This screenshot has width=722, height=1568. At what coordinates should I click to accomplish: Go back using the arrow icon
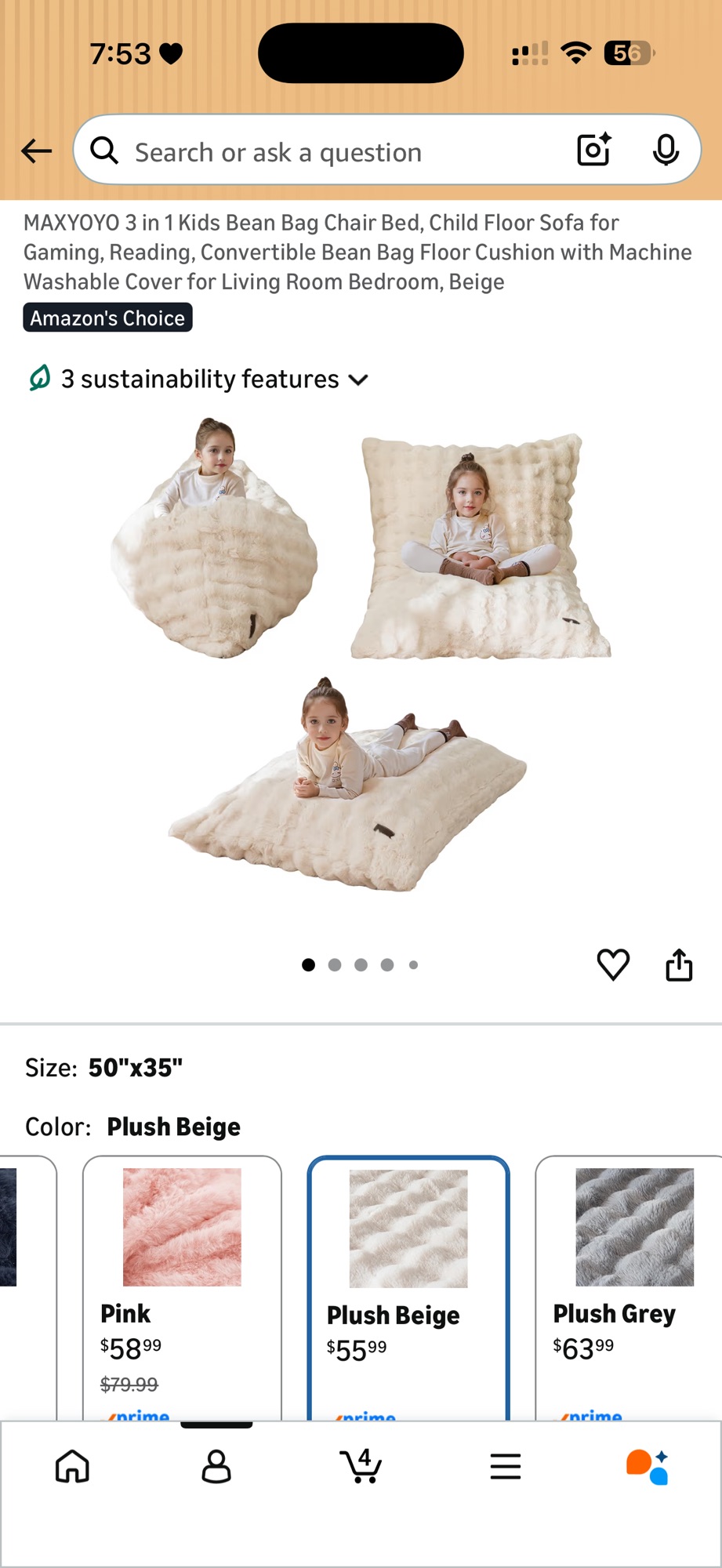point(37,151)
